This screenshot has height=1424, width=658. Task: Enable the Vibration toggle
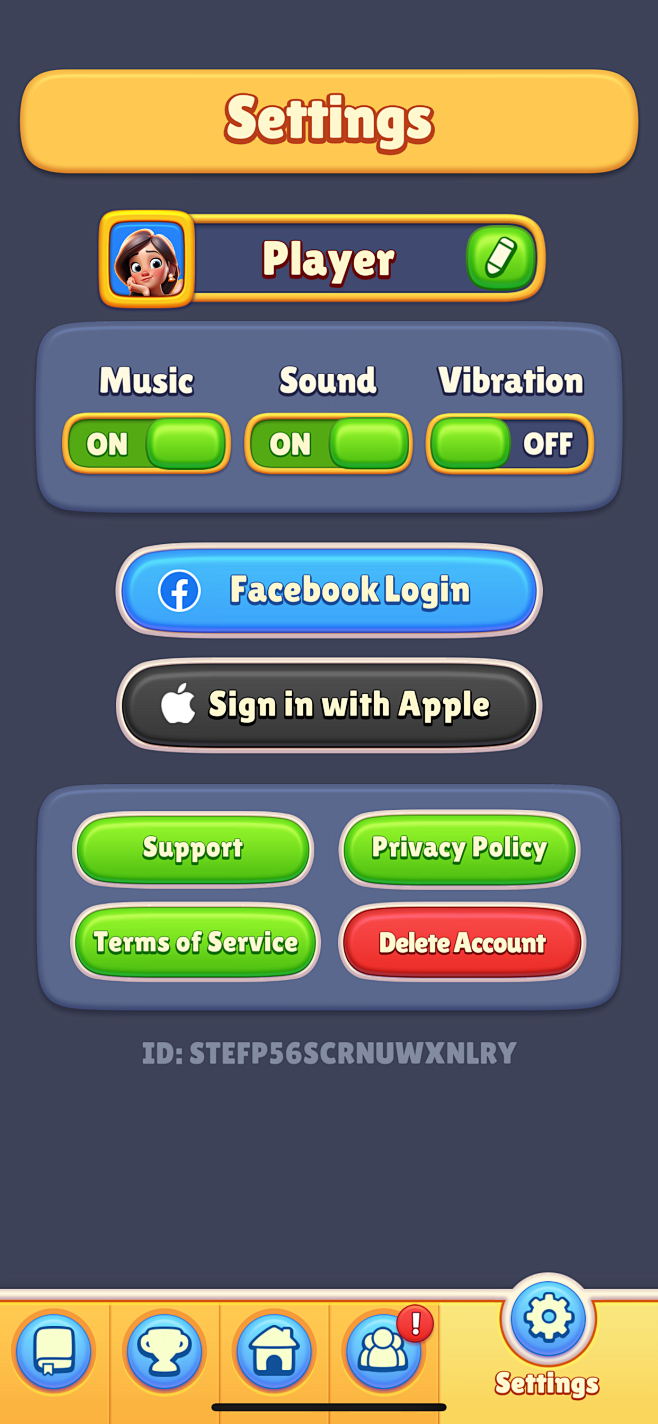(x=510, y=443)
